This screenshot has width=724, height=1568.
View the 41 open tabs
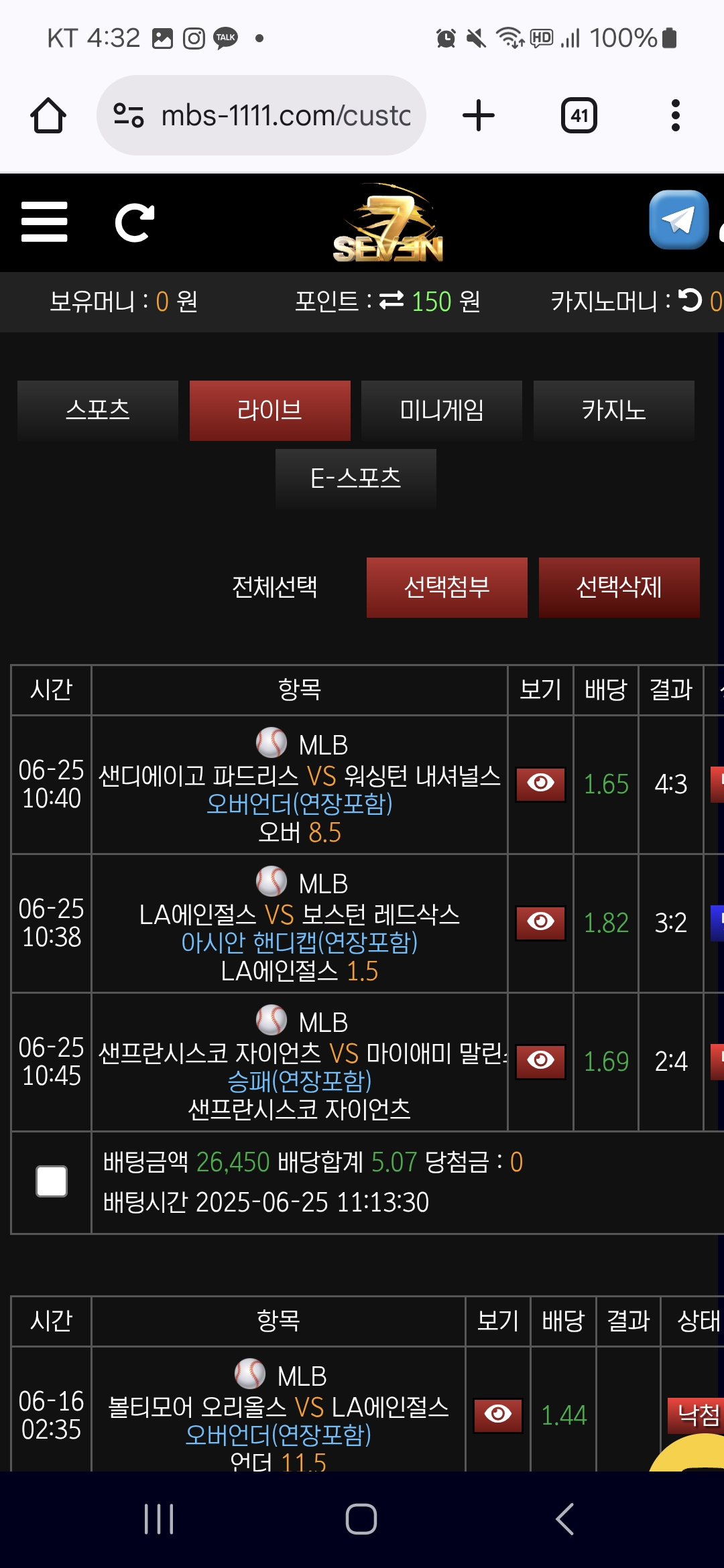(x=579, y=115)
